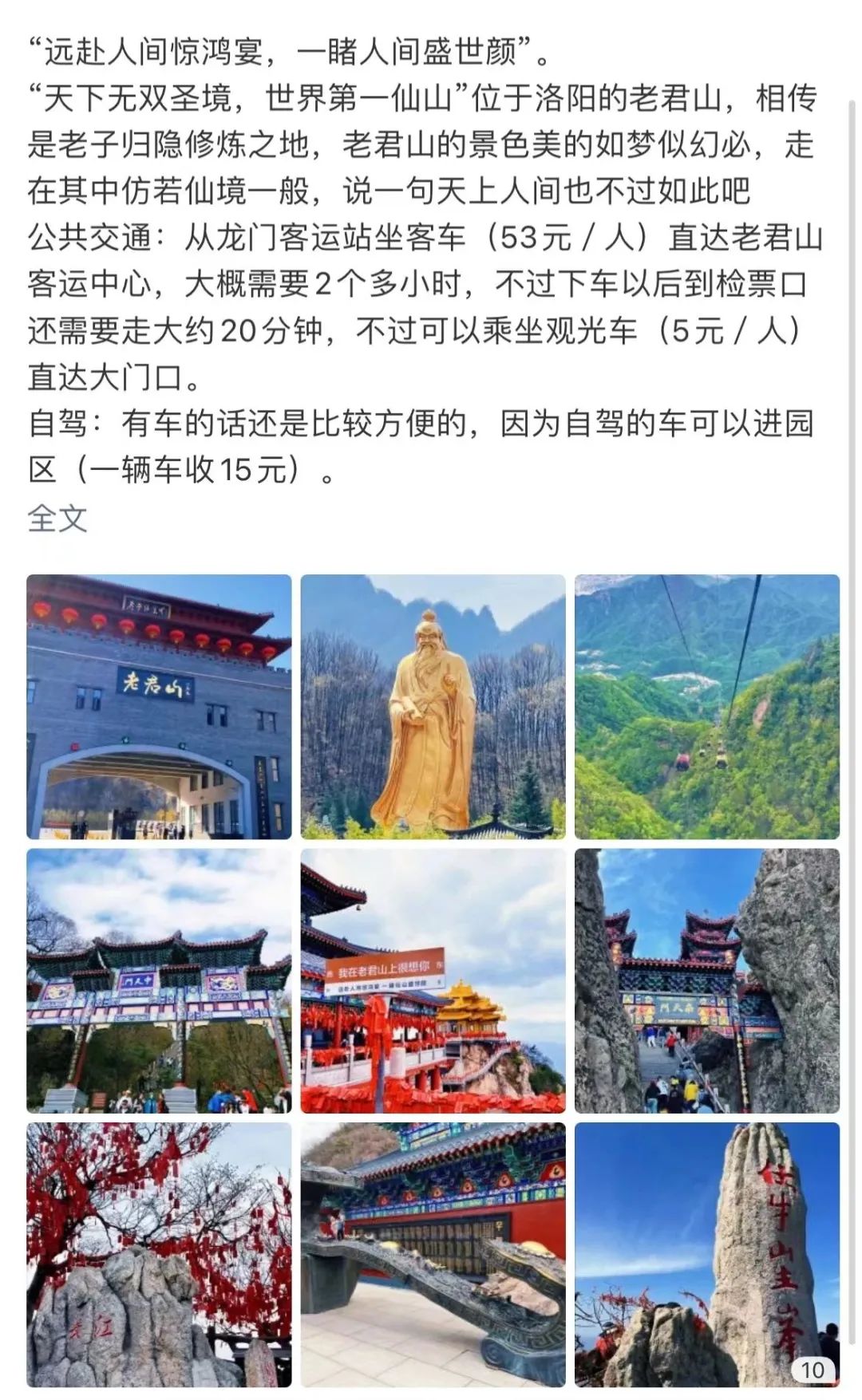Expand the post with 全文
Image resolution: width=862 pixels, height=1400 pixels.
pos(57,519)
